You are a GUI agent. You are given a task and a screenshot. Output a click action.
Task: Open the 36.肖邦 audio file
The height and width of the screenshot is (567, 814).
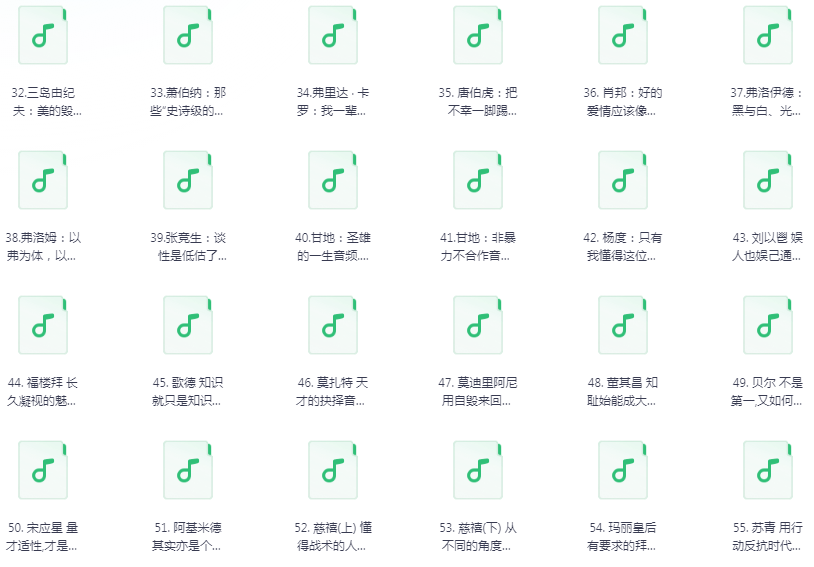(623, 36)
